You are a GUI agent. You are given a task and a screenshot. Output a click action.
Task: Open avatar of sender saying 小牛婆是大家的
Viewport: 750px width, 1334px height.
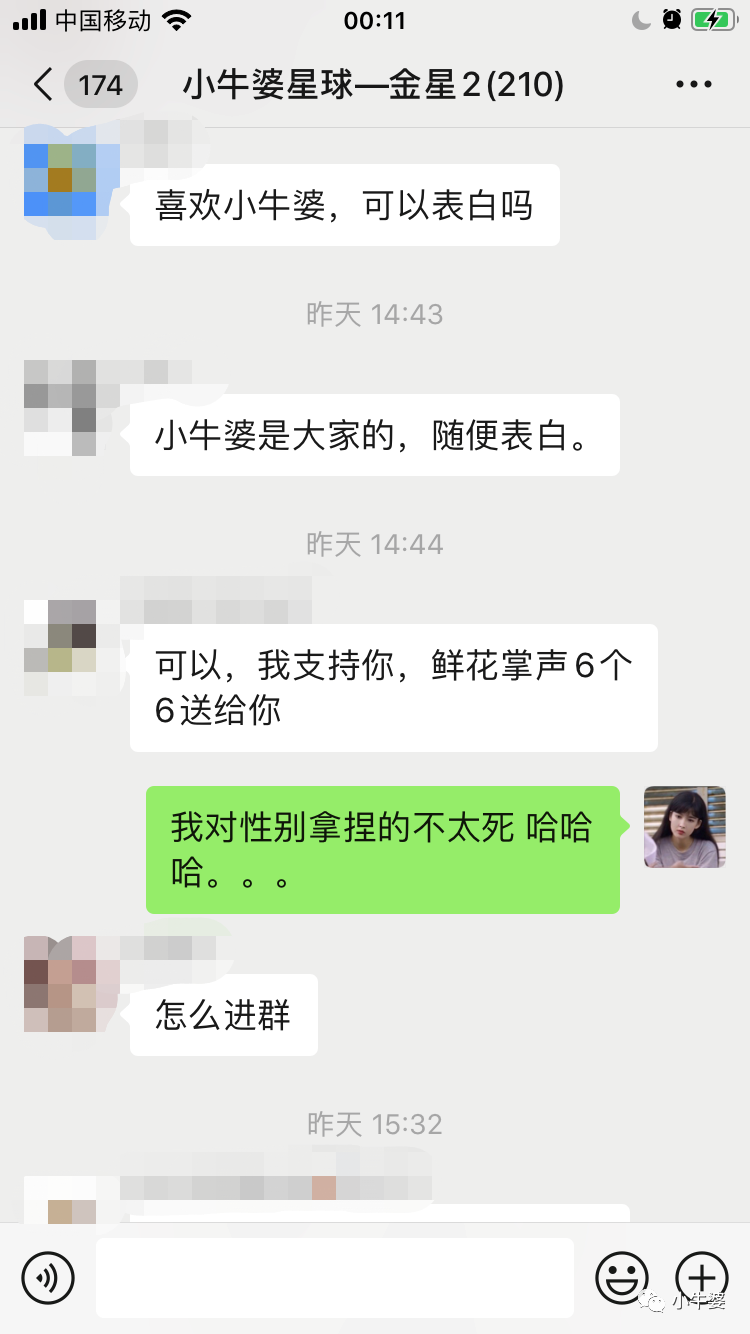(62, 408)
